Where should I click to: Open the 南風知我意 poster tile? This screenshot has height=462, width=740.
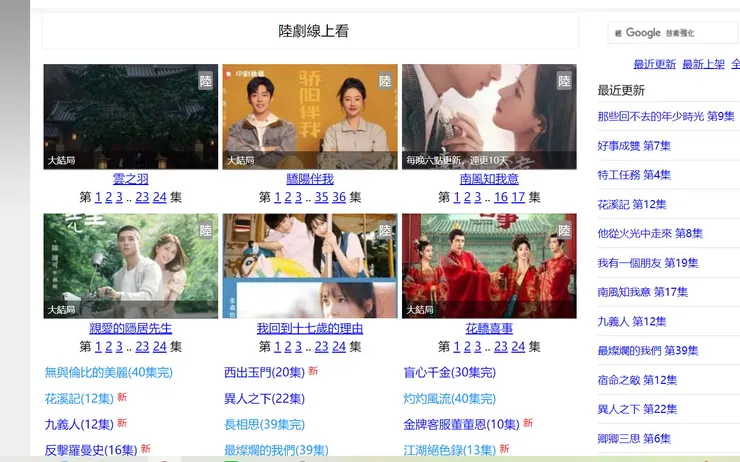click(489, 116)
